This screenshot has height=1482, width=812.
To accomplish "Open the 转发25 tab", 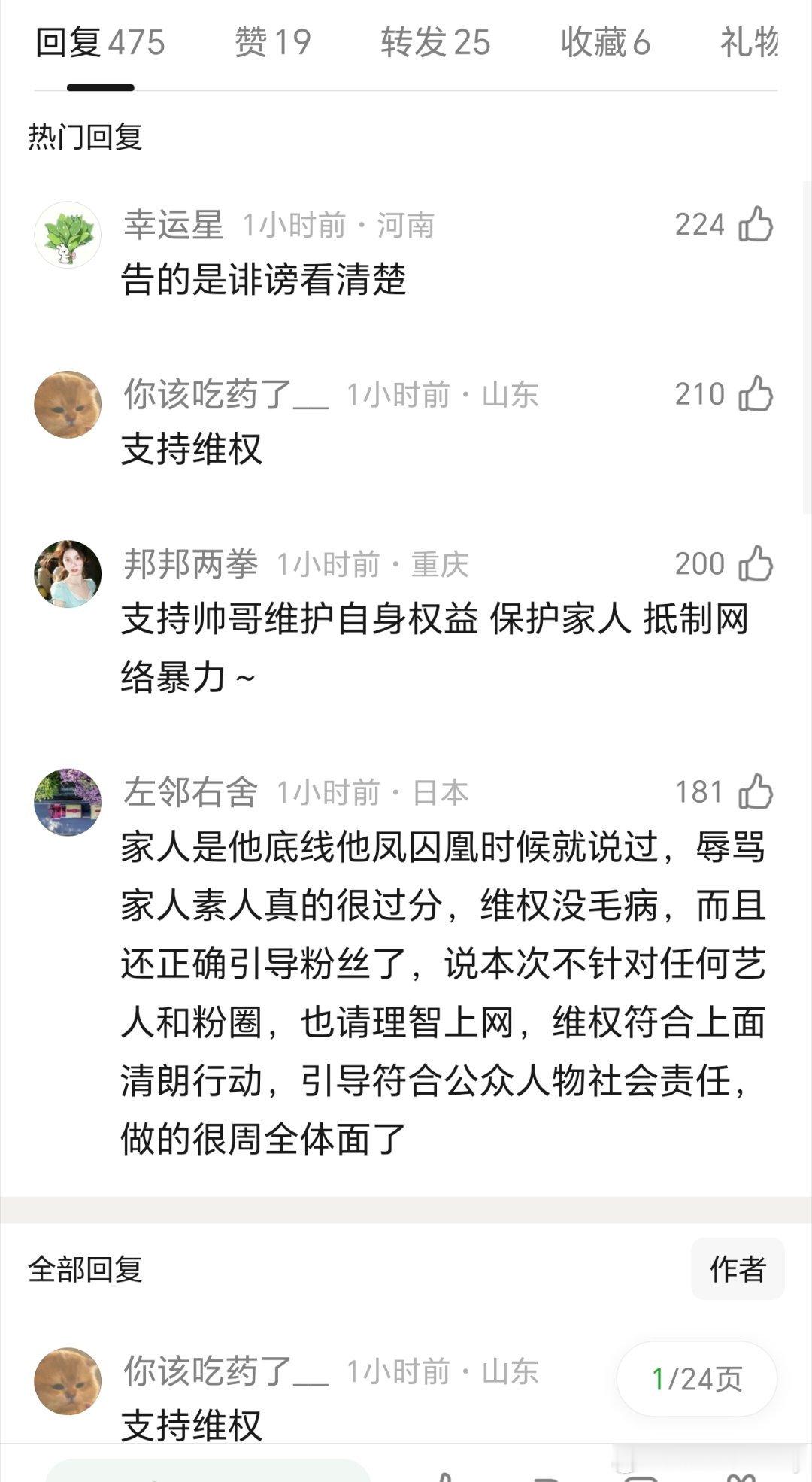I will pyautogui.click(x=435, y=44).
